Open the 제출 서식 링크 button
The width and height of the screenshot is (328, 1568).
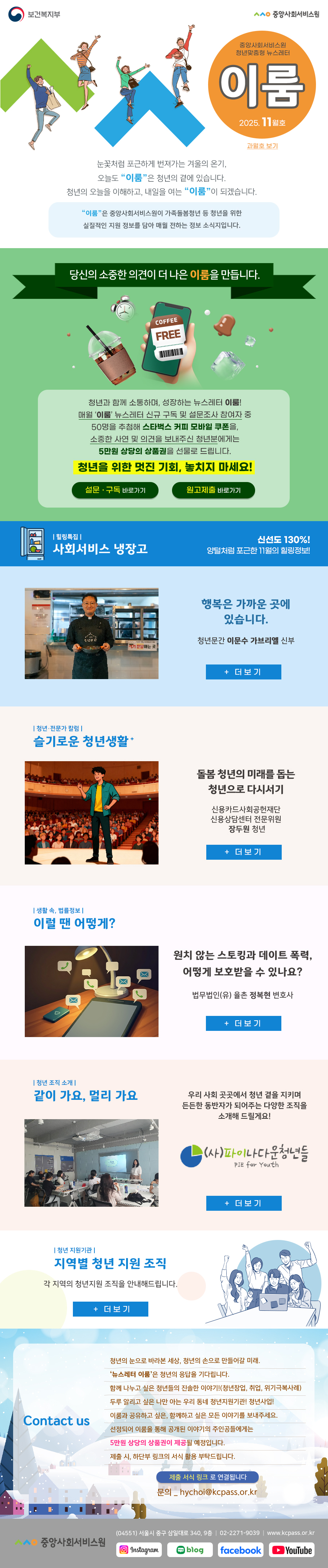click(x=208, y=1477)
